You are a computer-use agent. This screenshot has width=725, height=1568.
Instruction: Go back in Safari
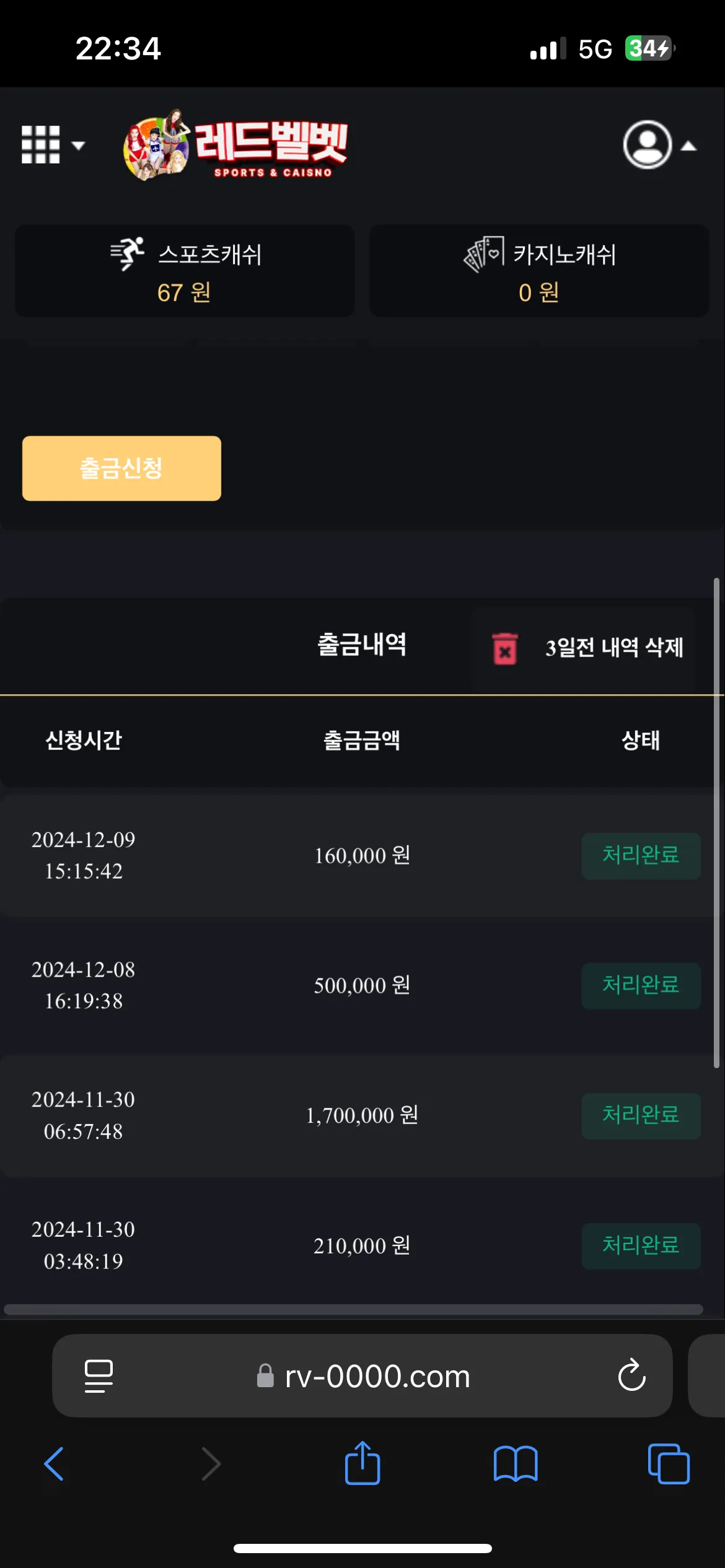[x=54, y=1464]
